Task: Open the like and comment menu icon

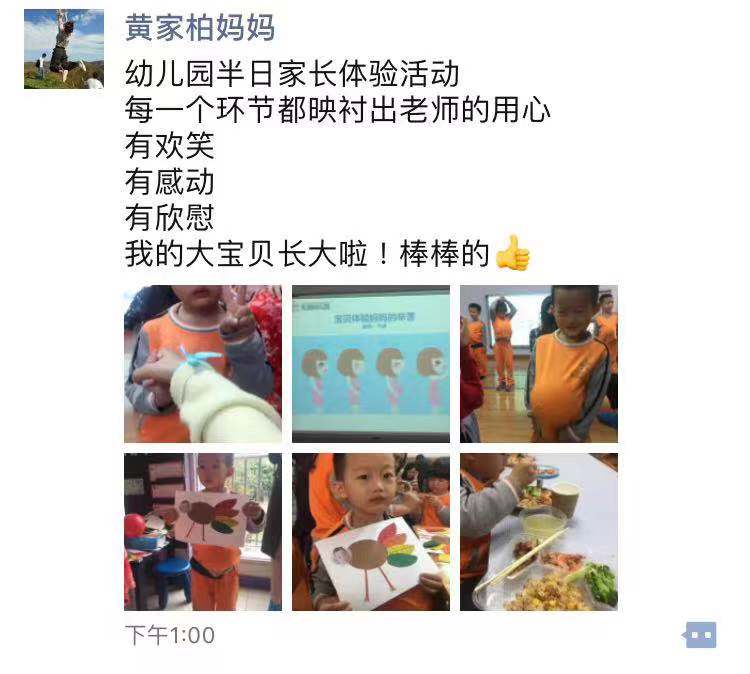Action: pos(700,634)
